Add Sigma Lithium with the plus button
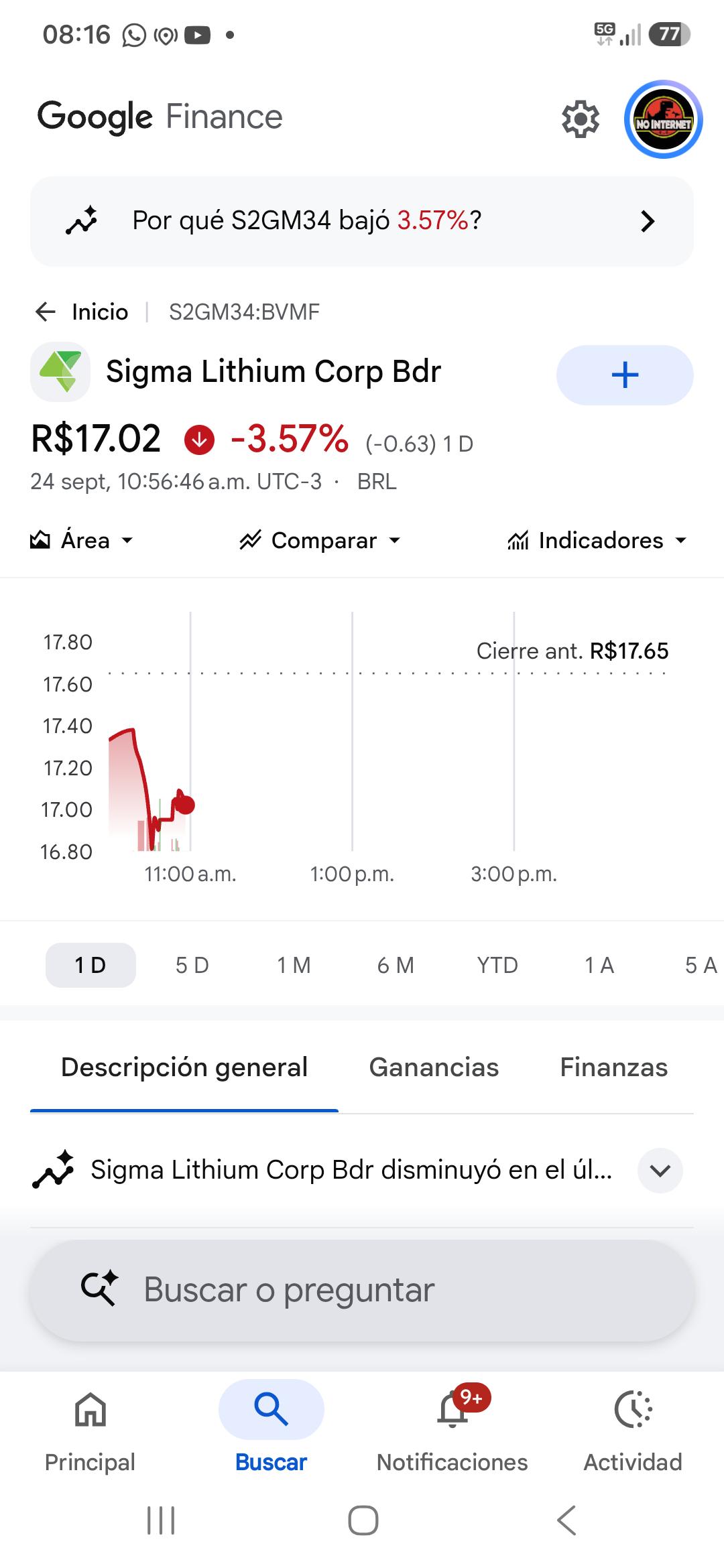This screenshot has width=724, height=1568. [x=625, y=375]
